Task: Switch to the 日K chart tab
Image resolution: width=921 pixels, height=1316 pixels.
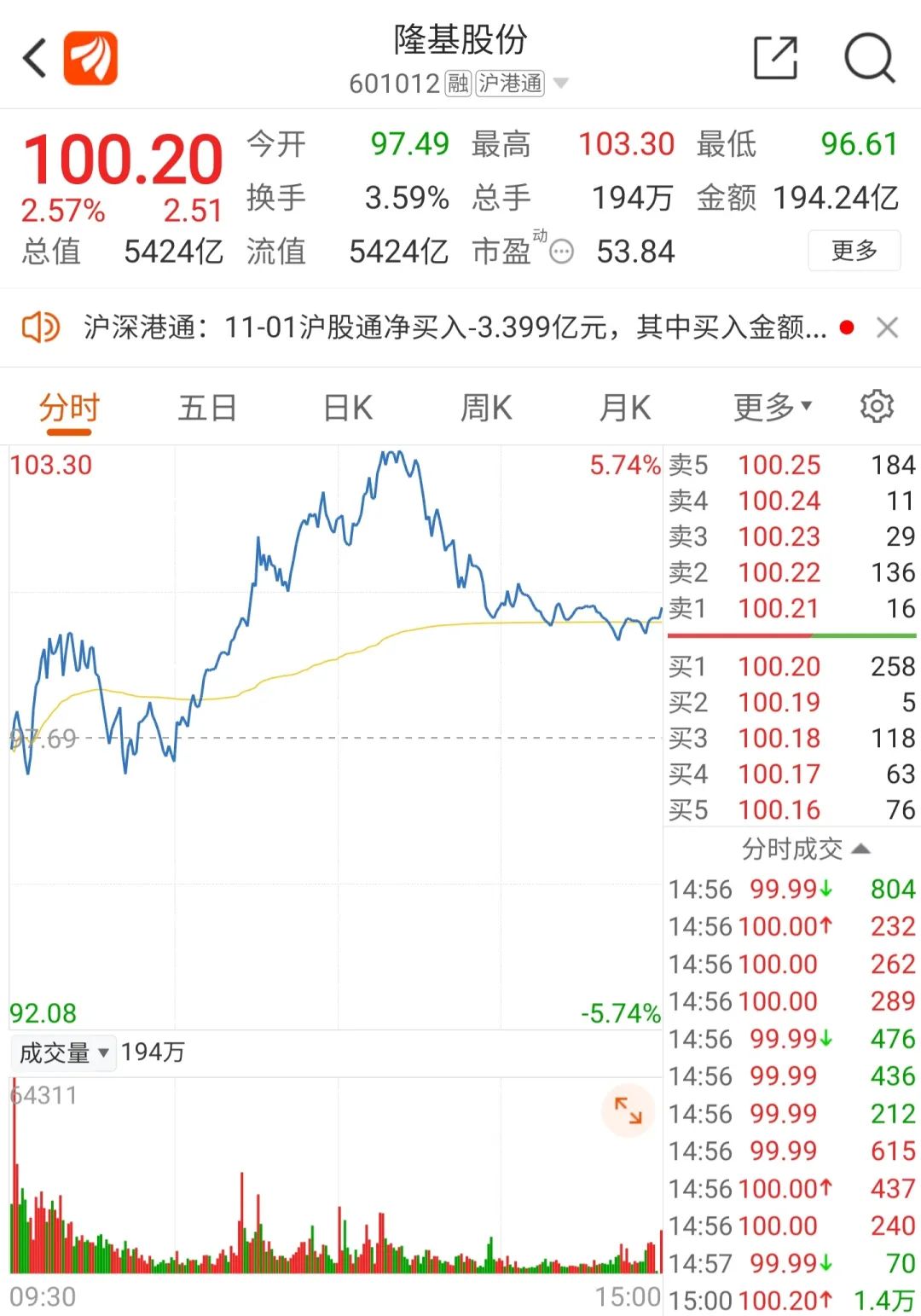Action: click(x=348, y=409)
